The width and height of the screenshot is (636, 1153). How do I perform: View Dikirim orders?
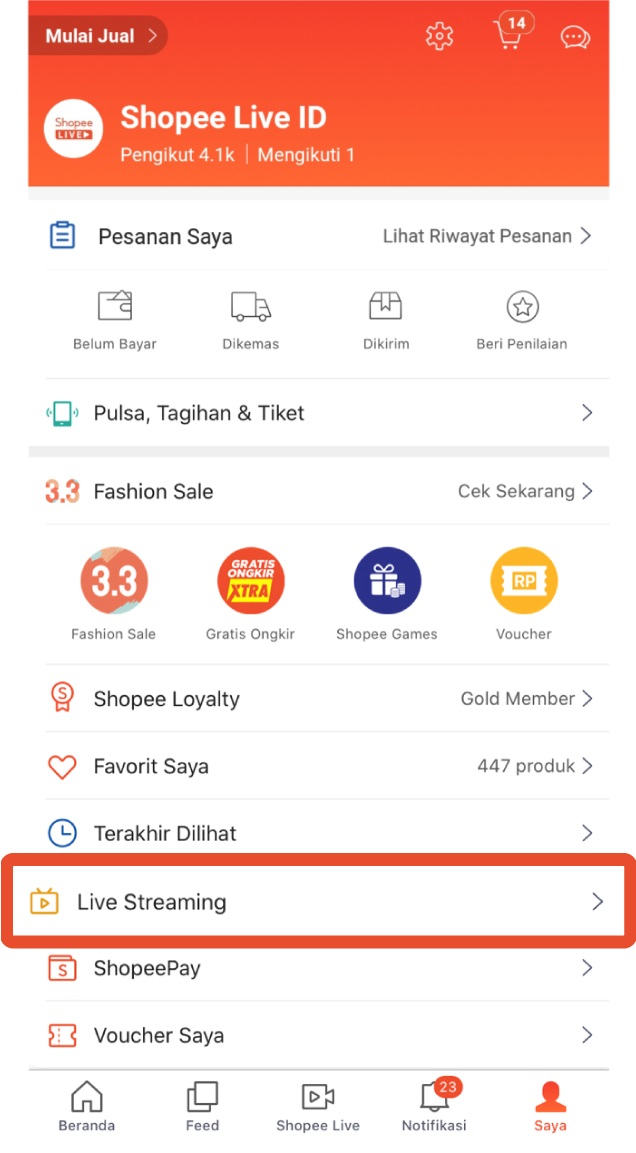(386, 319)
